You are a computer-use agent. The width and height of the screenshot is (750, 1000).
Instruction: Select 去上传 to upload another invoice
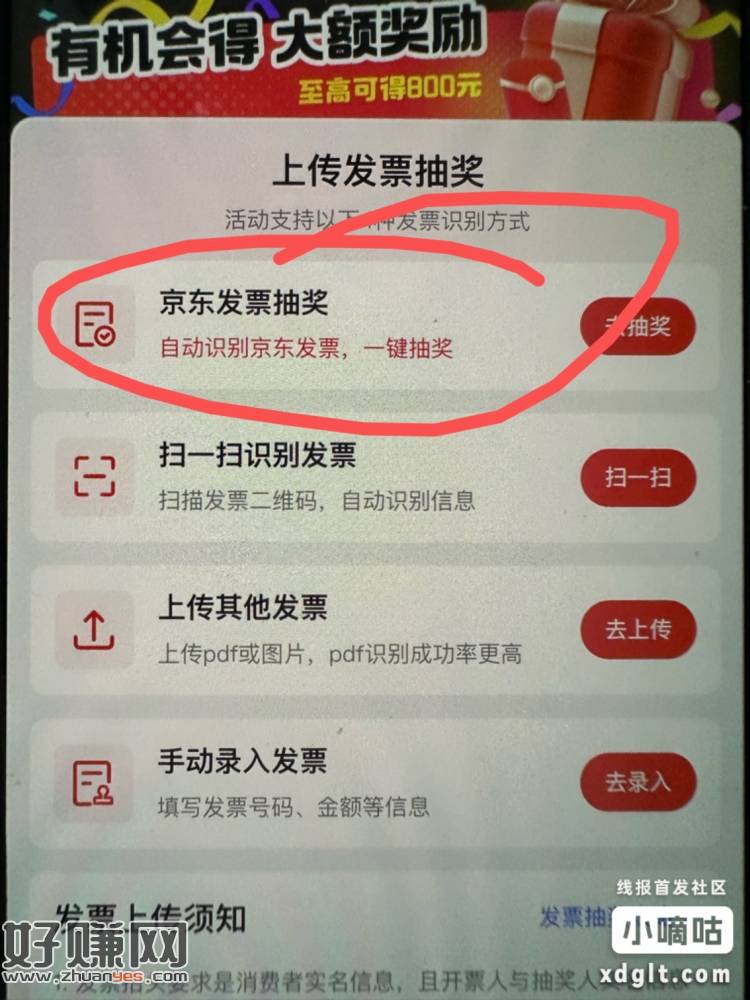click(x=638, y=630)
